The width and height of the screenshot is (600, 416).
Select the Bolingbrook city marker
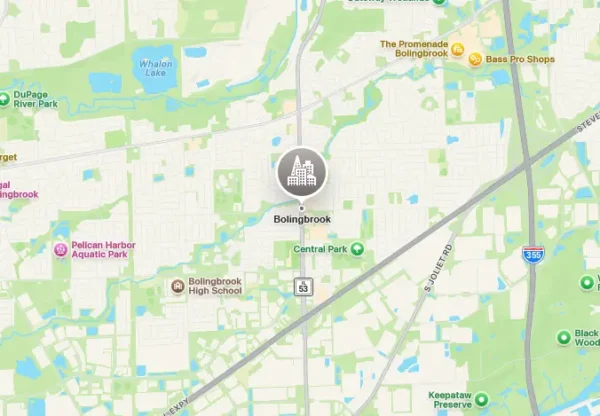coord(301,172)
